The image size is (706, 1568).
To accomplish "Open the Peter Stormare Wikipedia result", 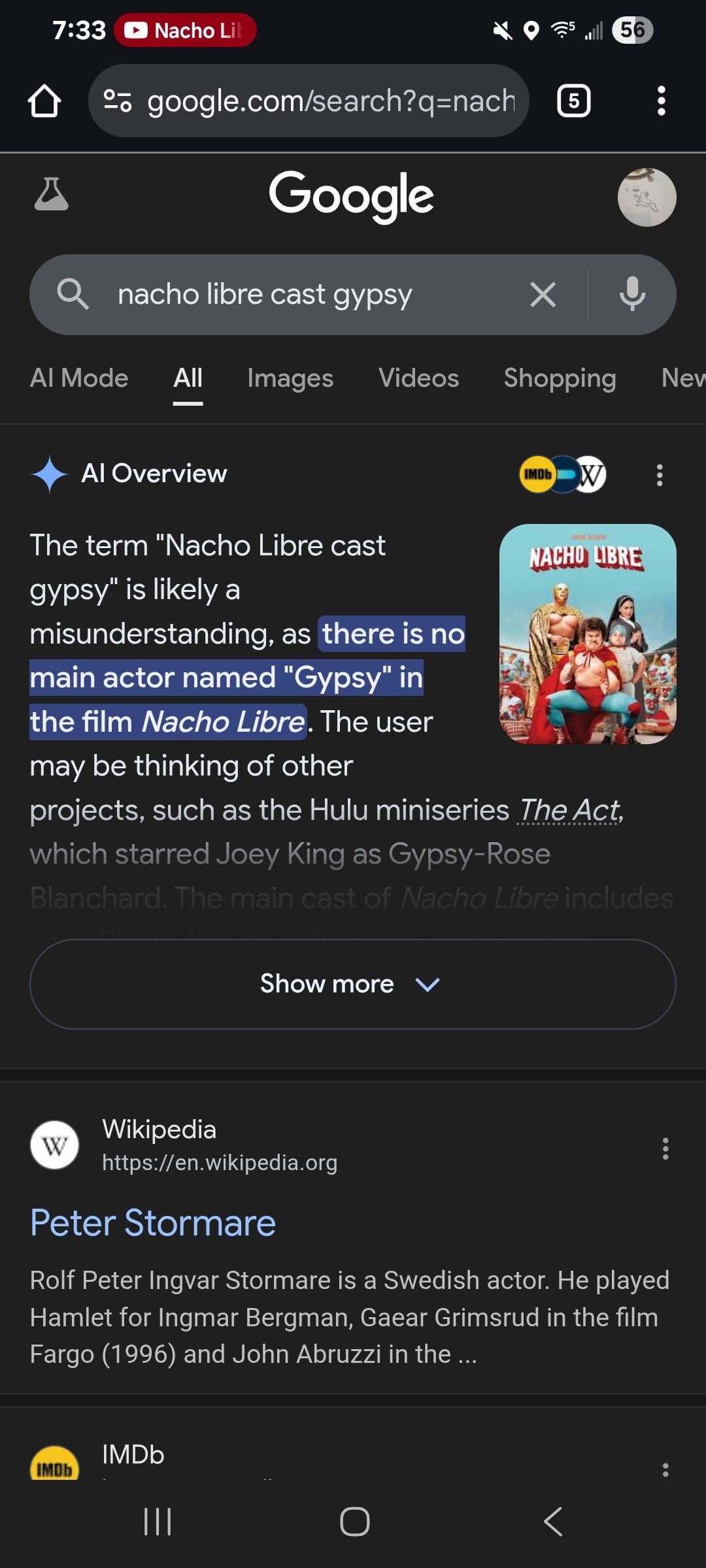I will pyautogui.click(x=153, y=1223).
